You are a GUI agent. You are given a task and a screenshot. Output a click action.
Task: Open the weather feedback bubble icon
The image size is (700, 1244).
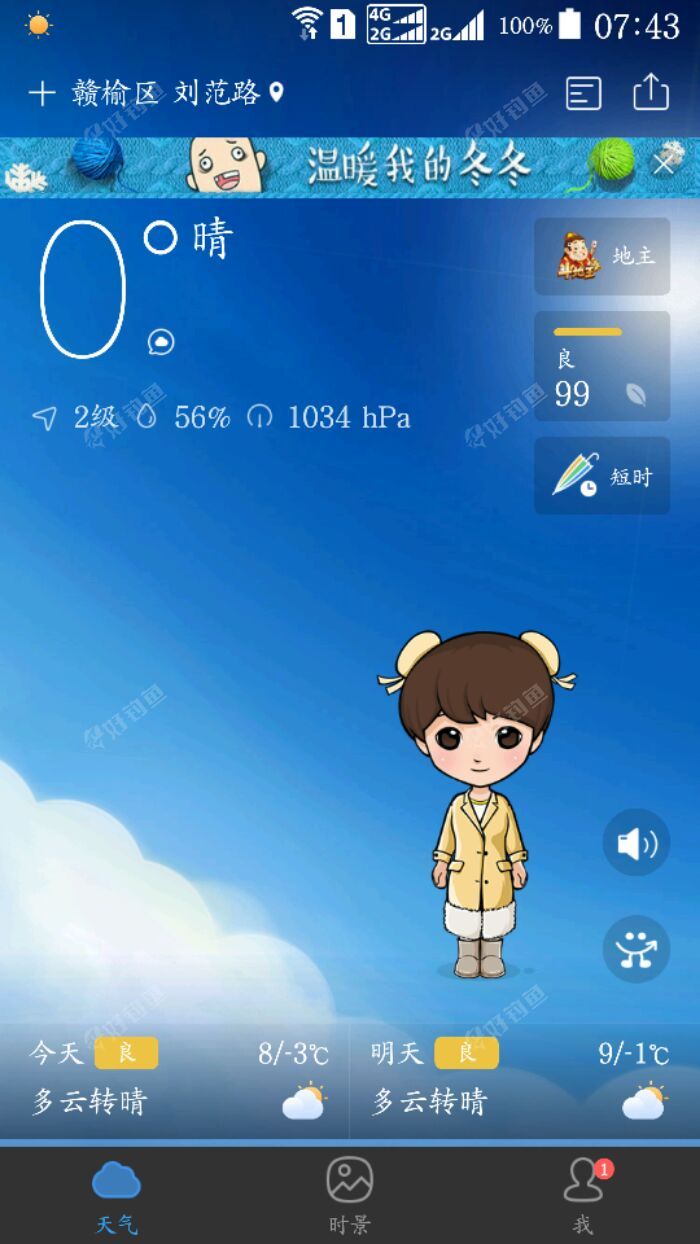click(x=161, y=342)
